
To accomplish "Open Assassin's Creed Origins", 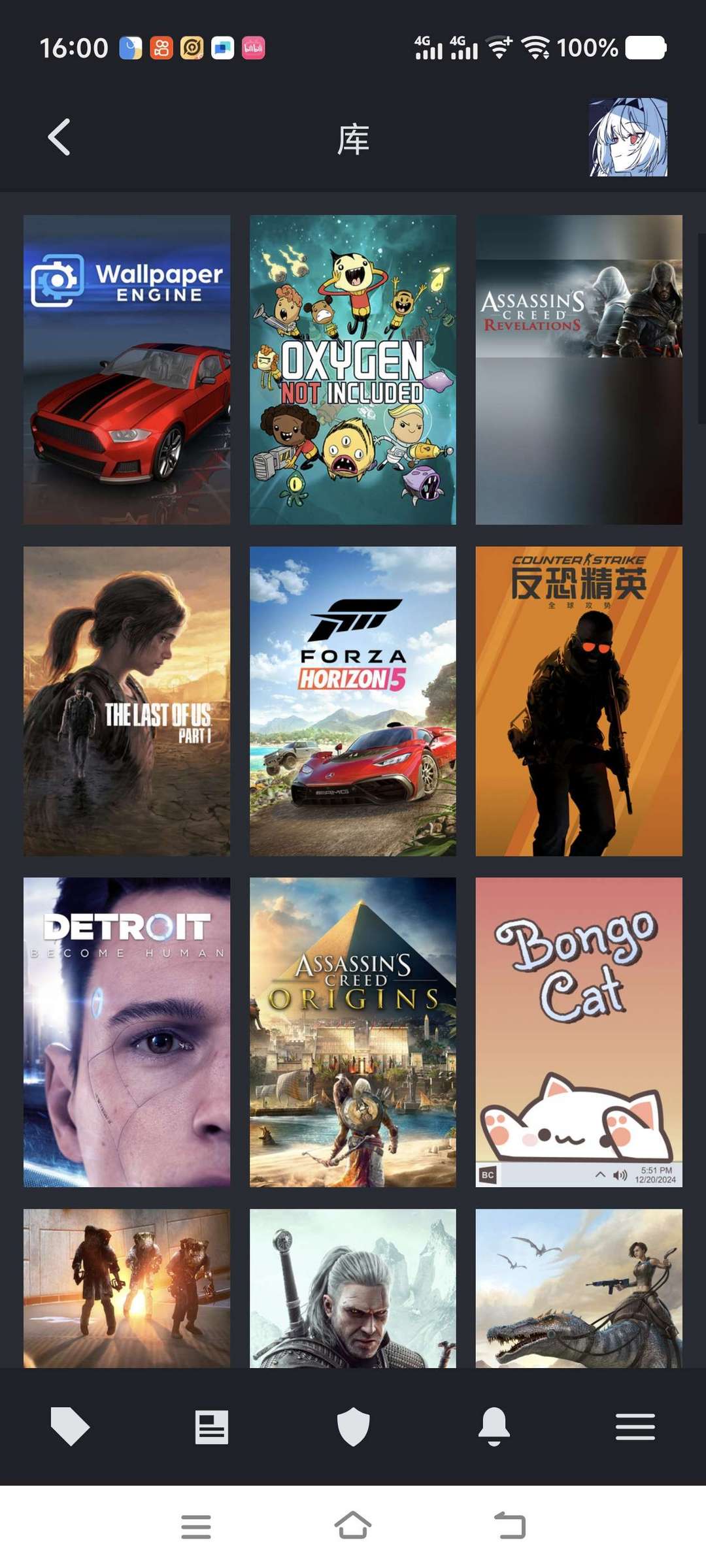I will 353,1032.
